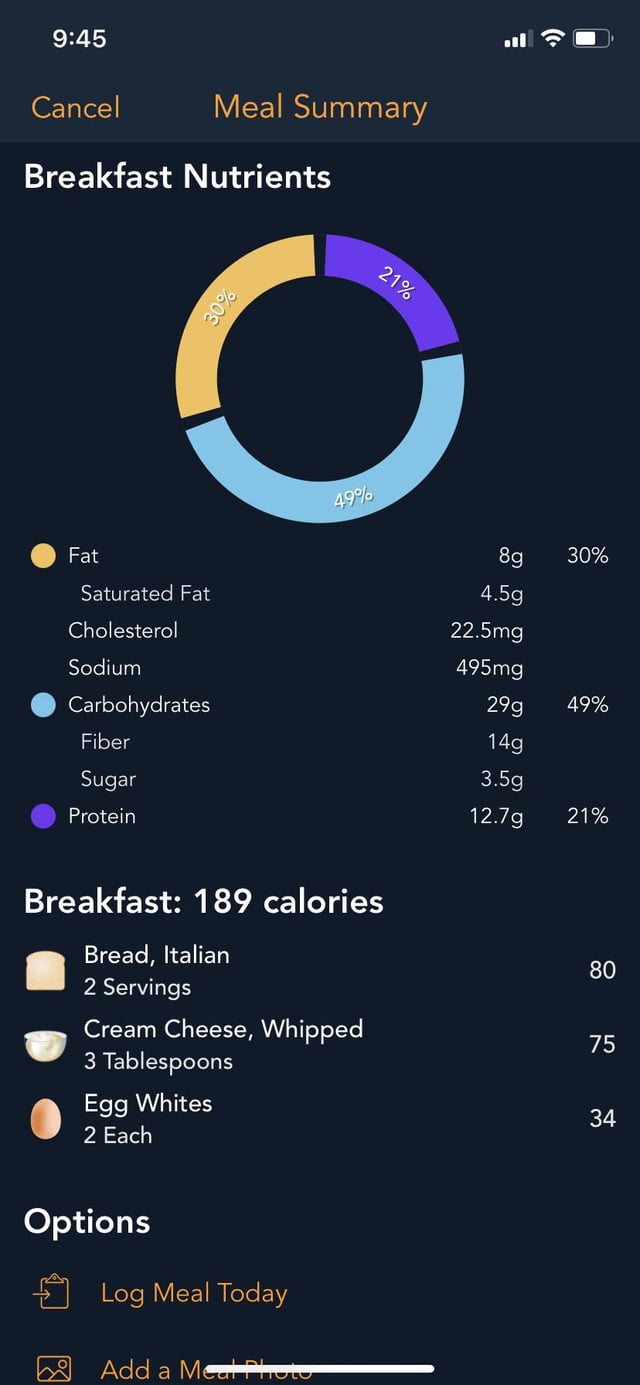
Task: Open the Egg Whites food entry
Action: click(320, 1118)
